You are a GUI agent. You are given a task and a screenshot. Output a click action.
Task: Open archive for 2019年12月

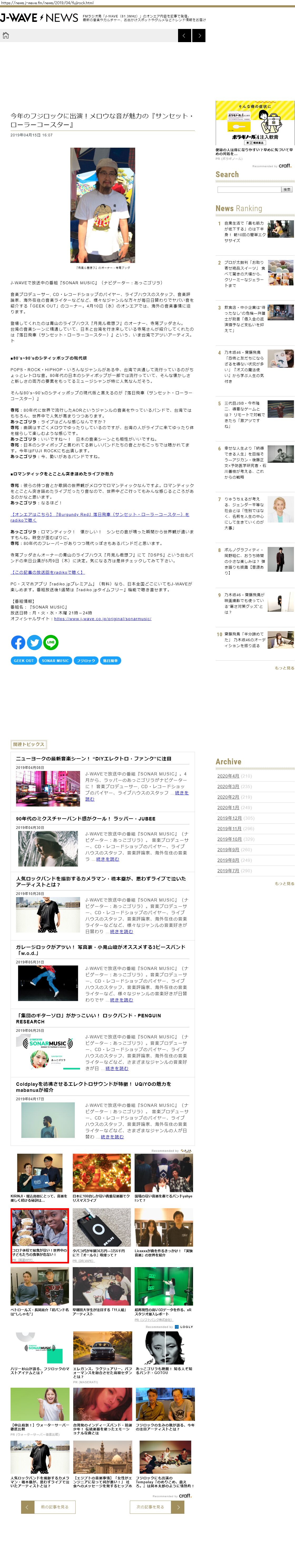pos(229,818)
